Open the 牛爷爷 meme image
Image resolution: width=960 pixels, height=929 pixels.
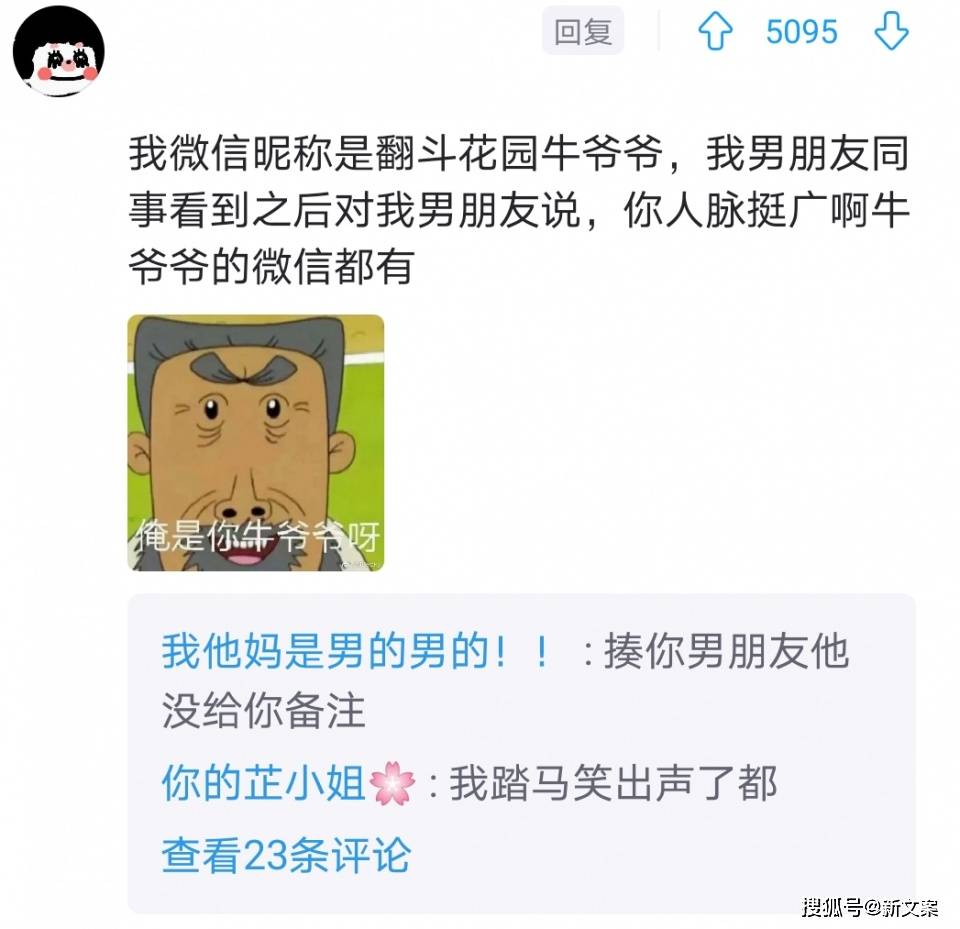[256, 443]
